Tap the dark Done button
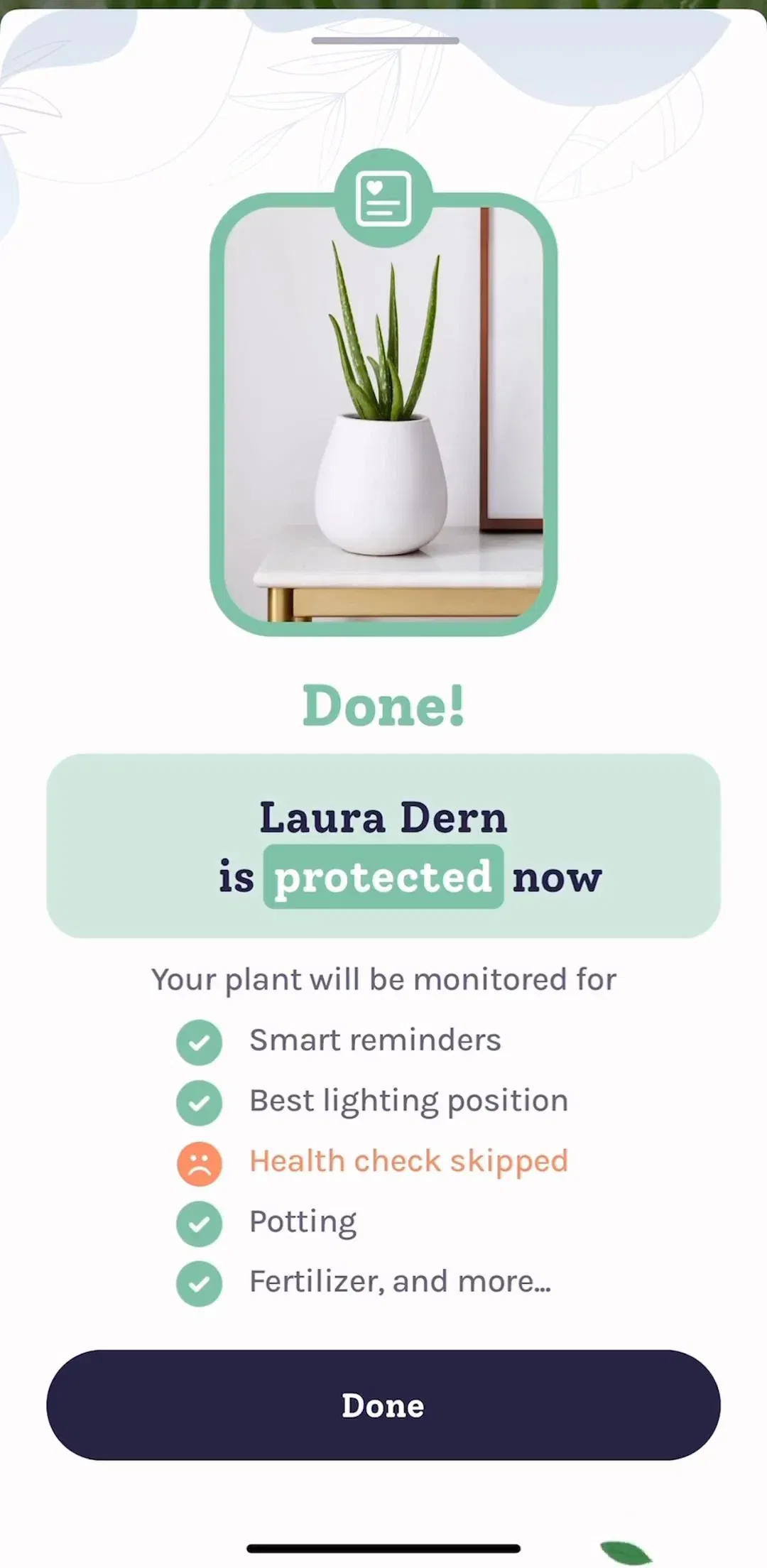 [383, 1405]
